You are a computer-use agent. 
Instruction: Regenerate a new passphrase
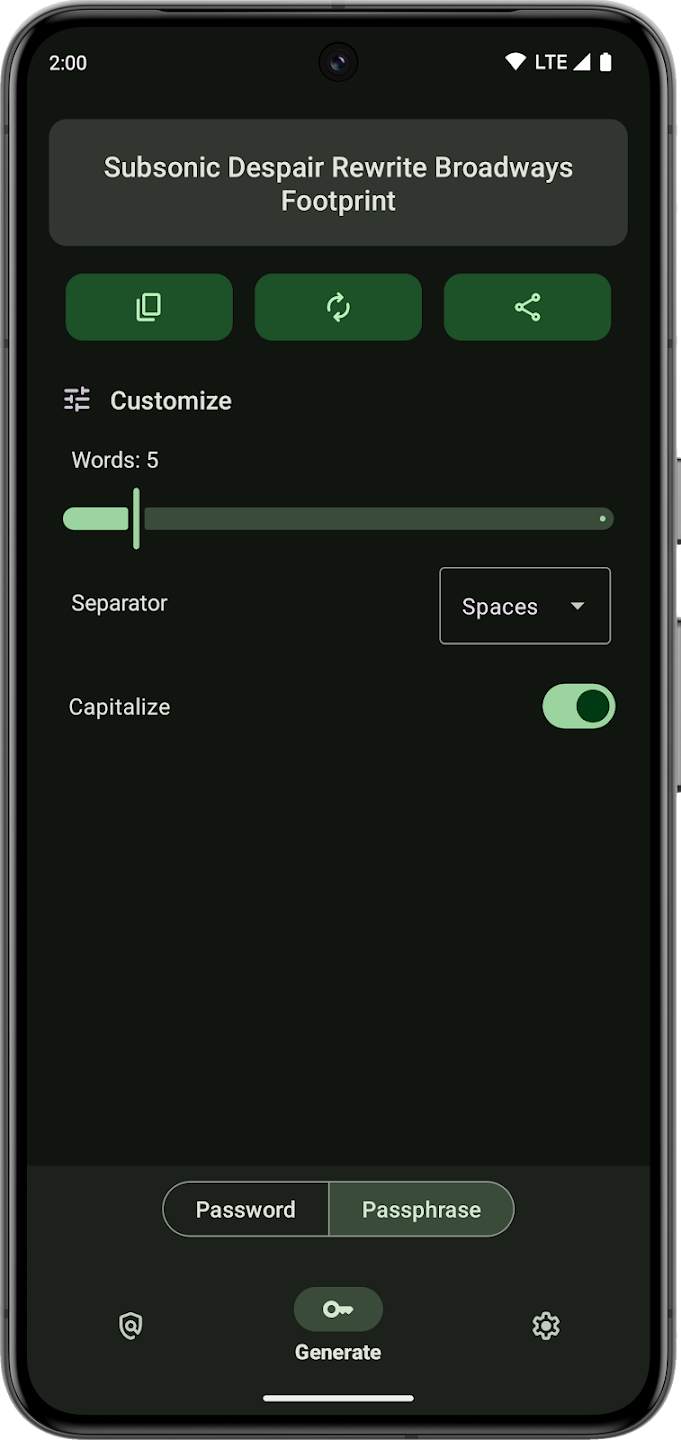338,307
